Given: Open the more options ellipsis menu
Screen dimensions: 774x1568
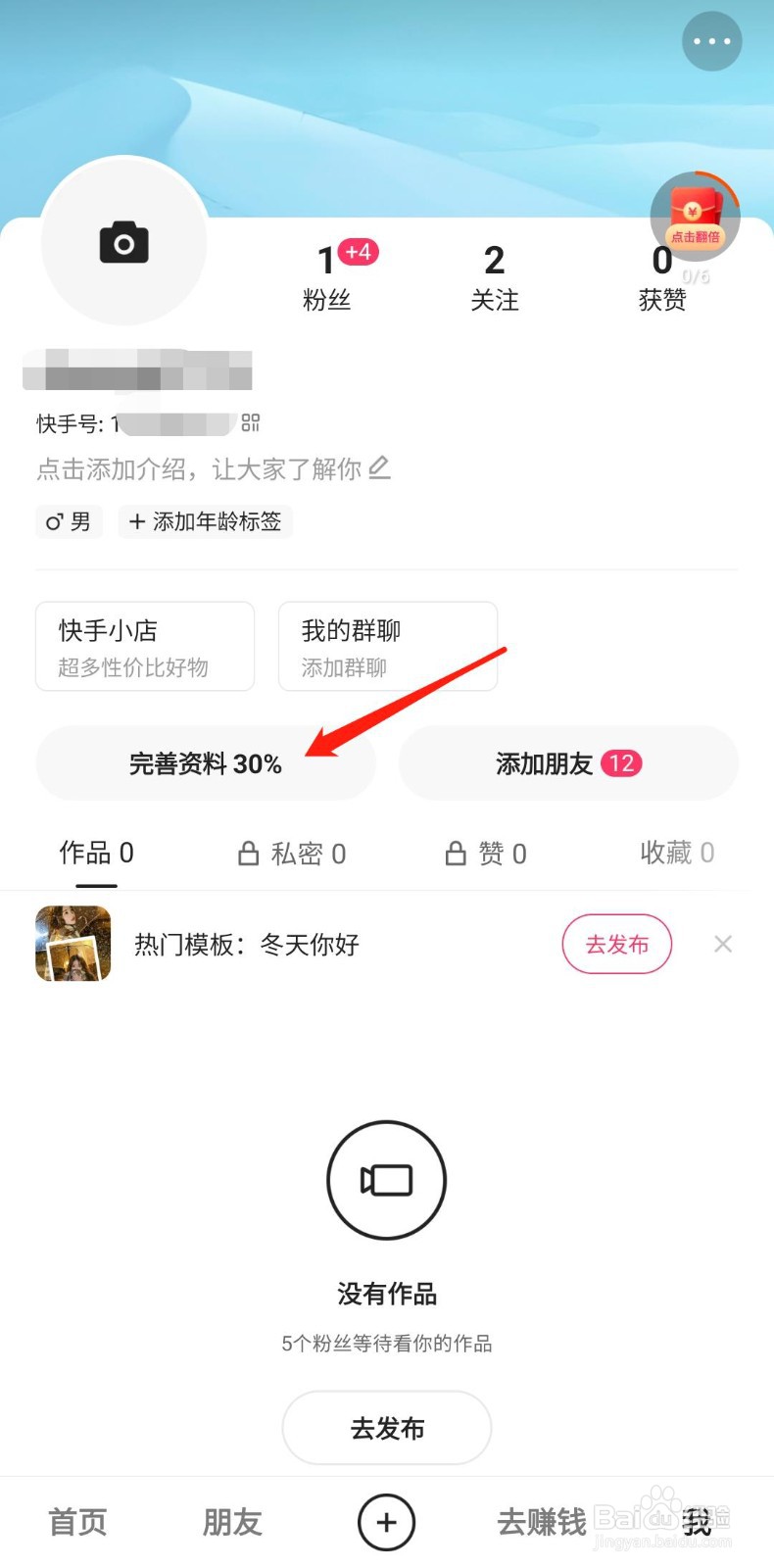Looking at the screenshot, I should [x=711, y=41].
